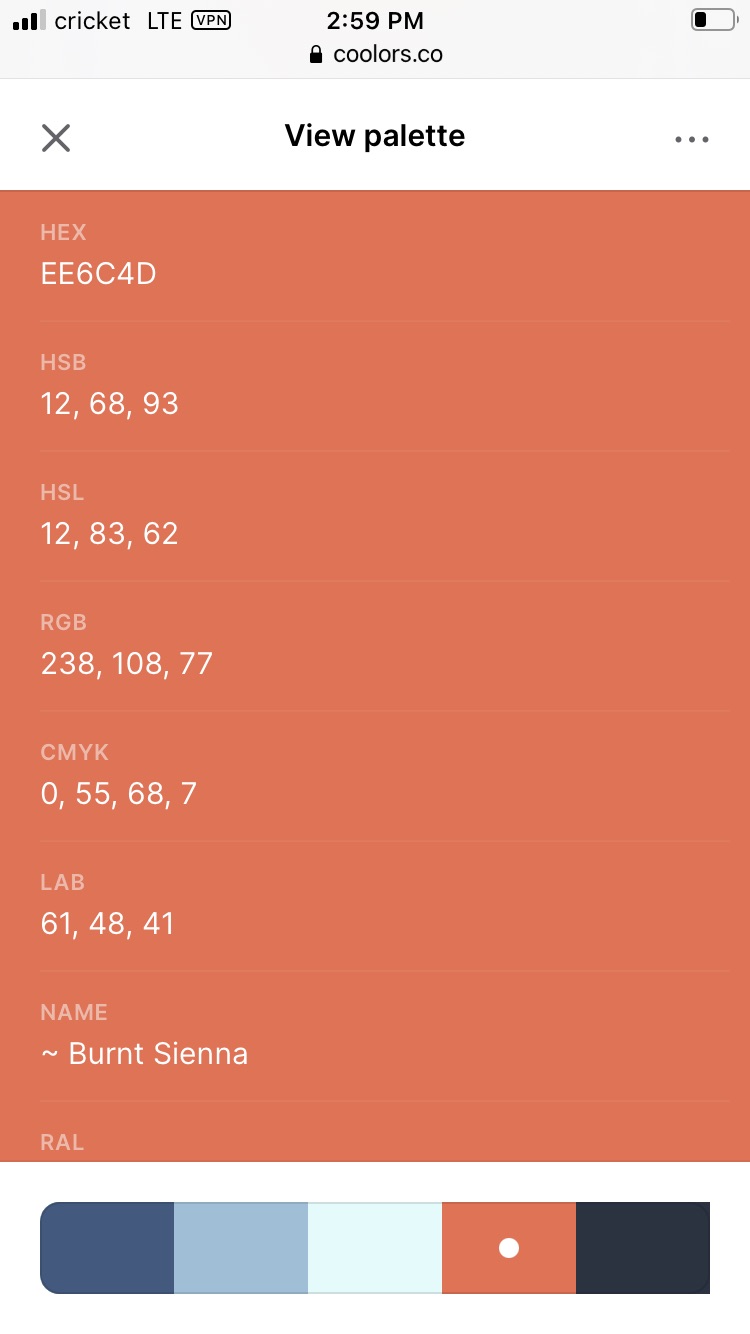The height and width of the screenshot is (1334, 750).
Task: Tap the HEX value EE6C4D
Action: coord(99,274)
